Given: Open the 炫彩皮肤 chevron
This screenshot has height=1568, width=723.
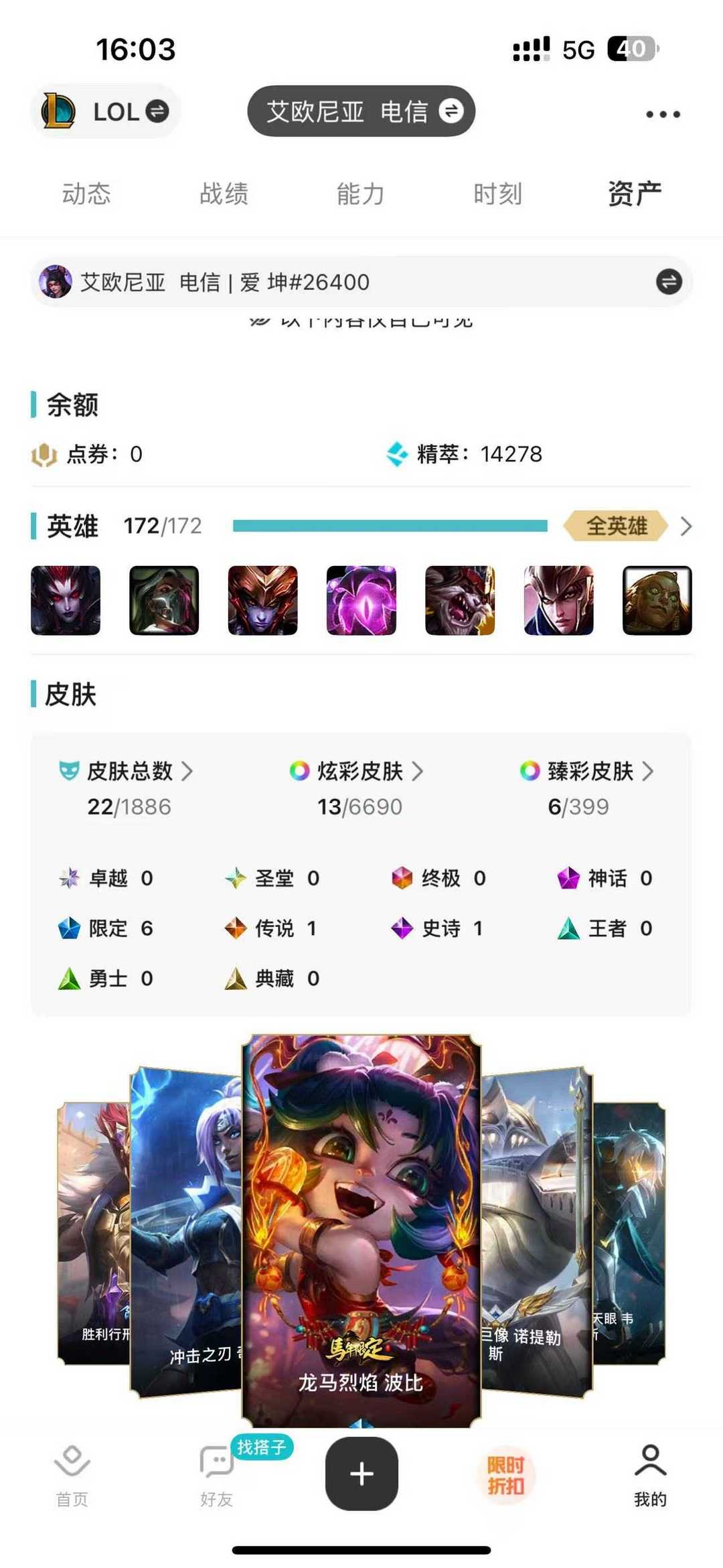Looking at the screenshot, I should (420, 772).
